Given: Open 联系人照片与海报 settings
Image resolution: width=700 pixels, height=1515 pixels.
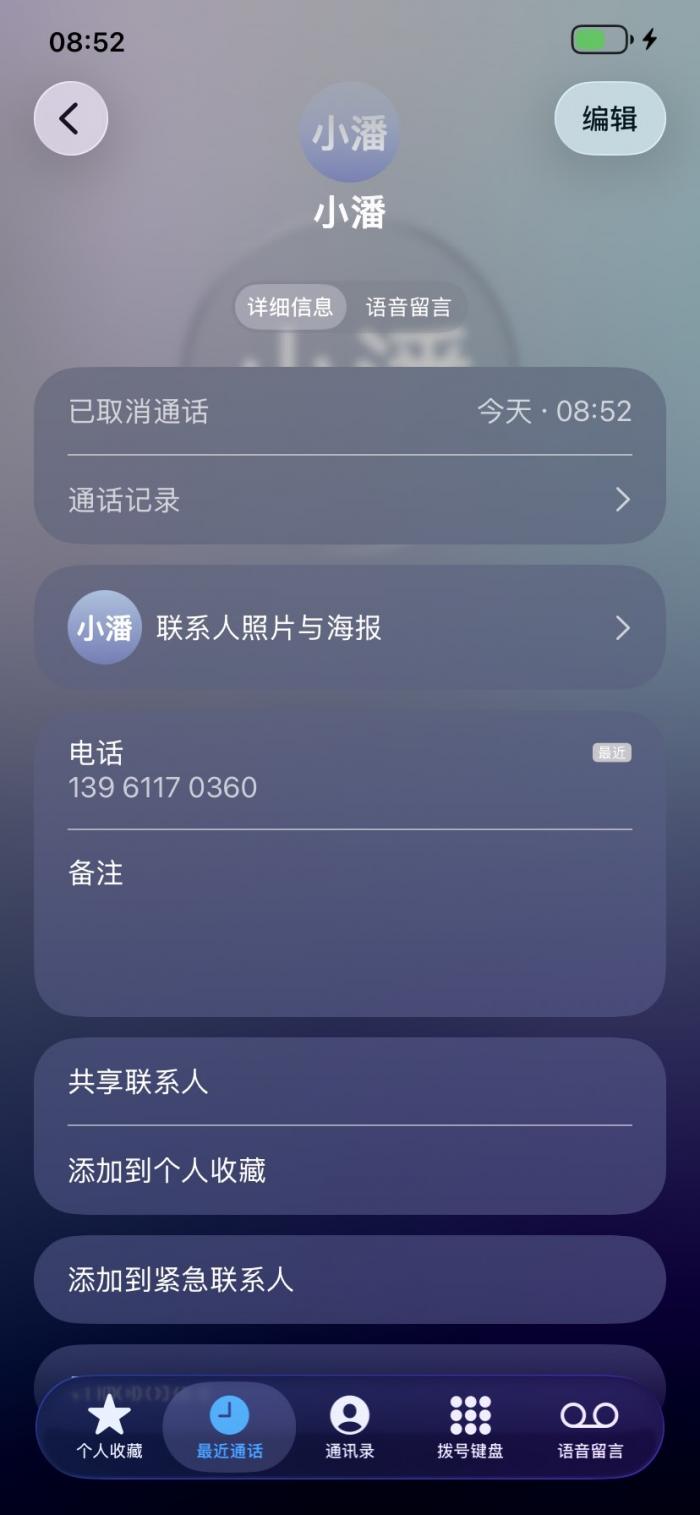Looking at the screenshot, I should [349, 628].
